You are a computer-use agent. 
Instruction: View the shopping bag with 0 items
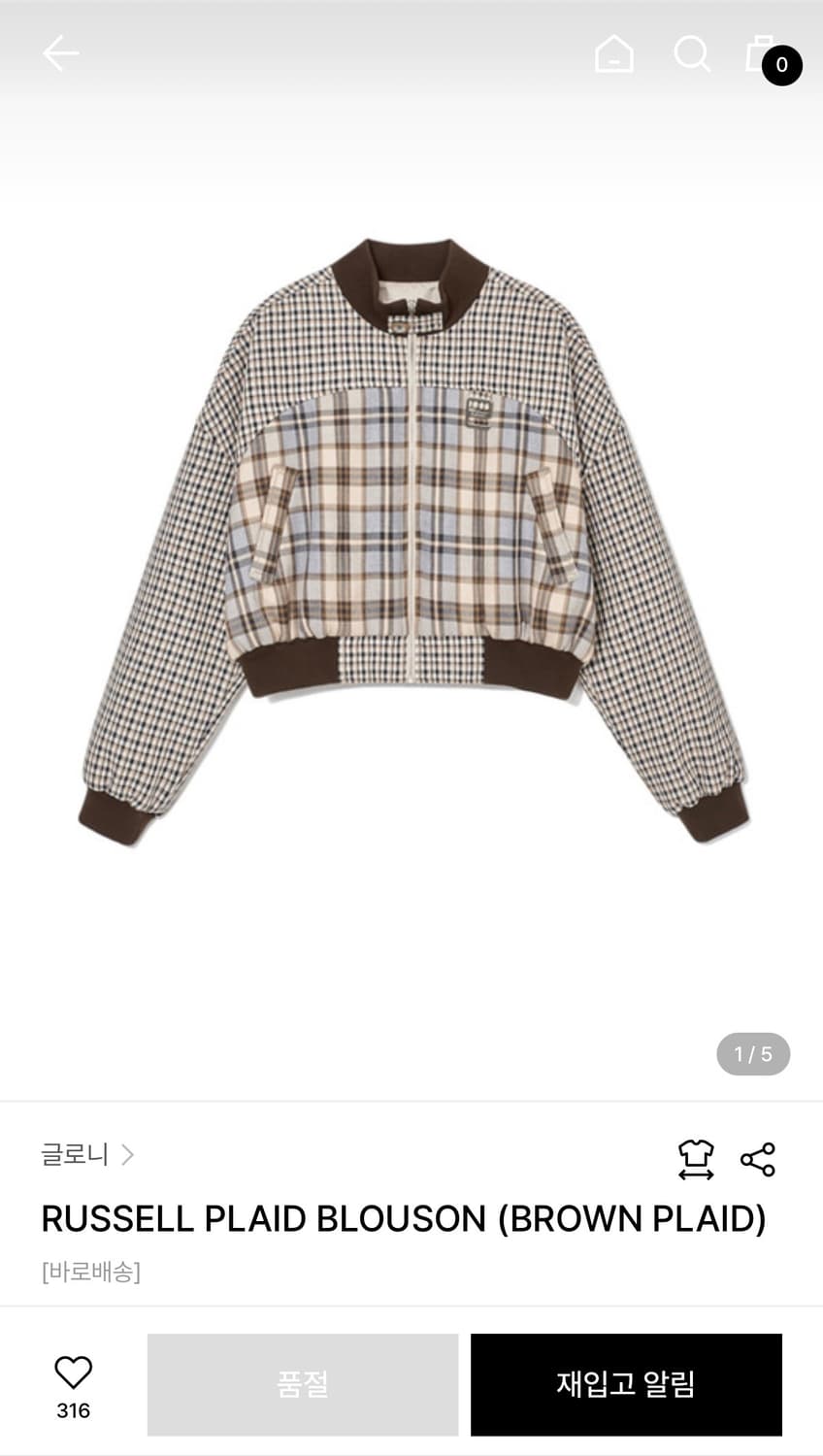pos(762,55)
